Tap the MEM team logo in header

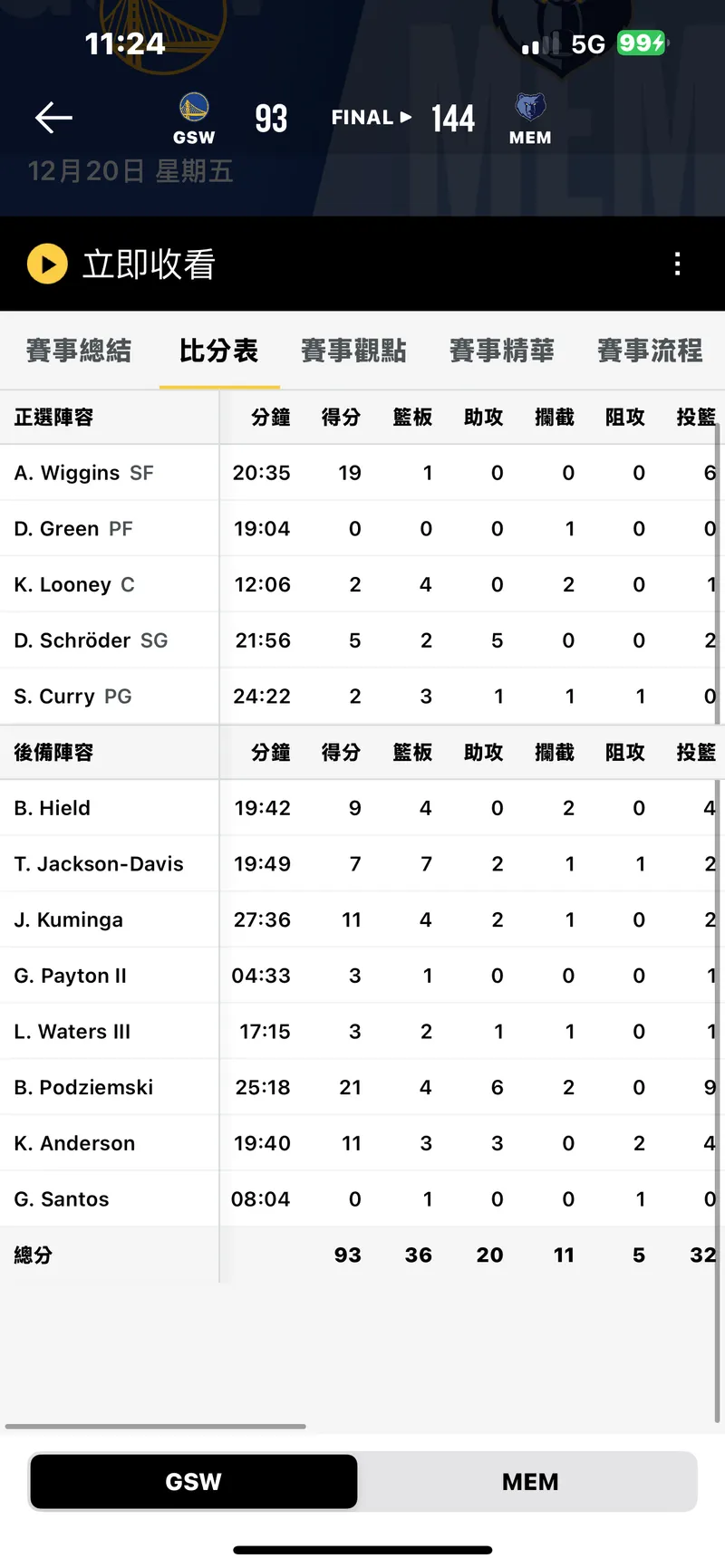[530, 109]
